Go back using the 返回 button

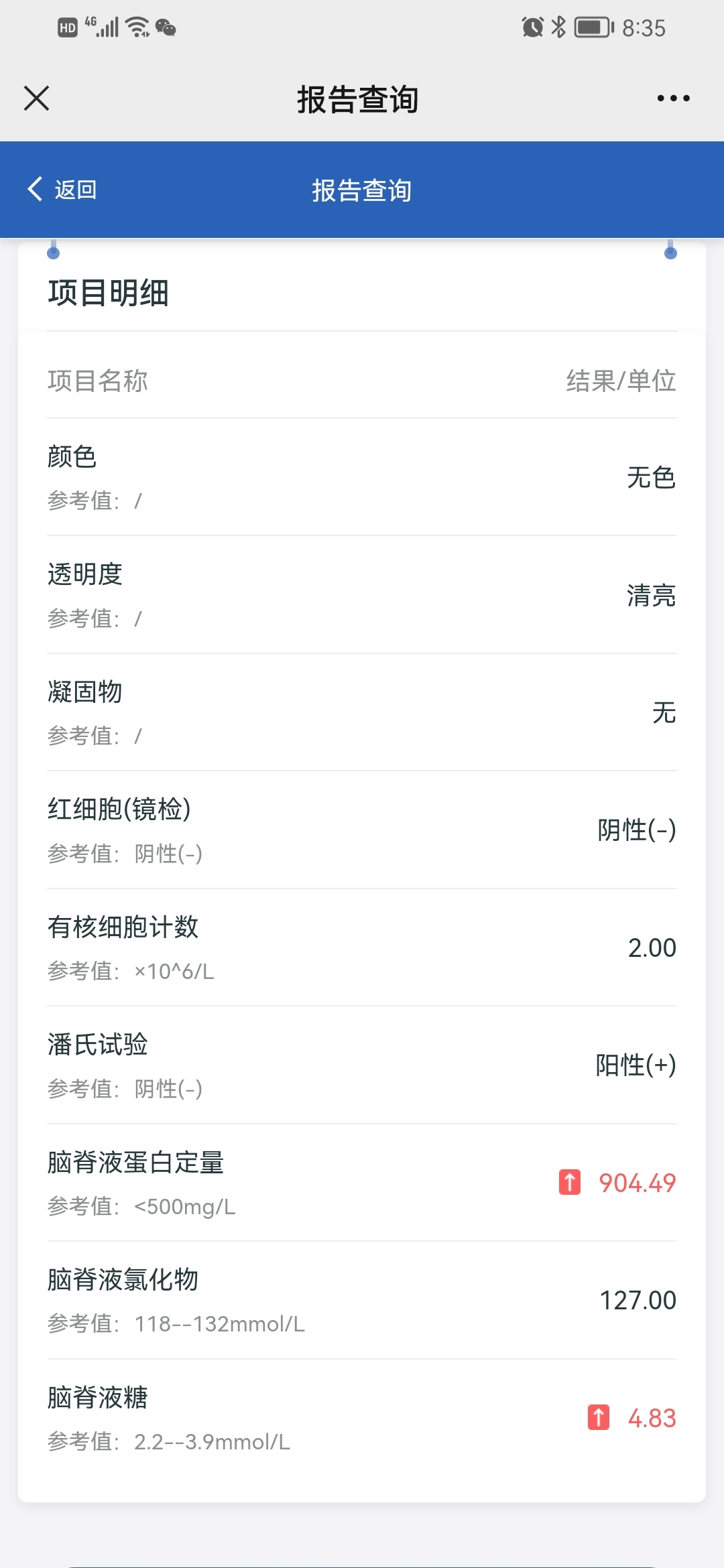(x=62, y=190)
